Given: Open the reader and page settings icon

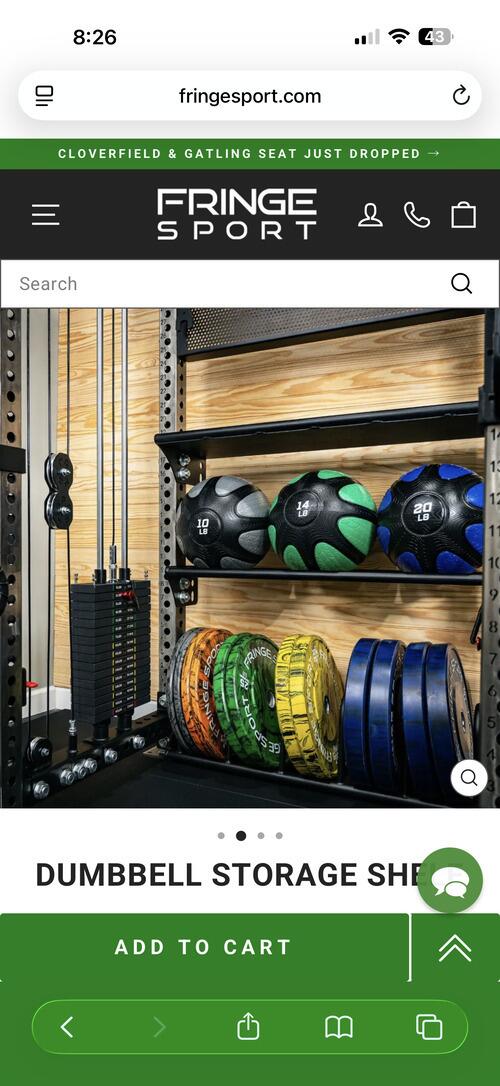Looking at the screenshot, I should coord(44,96).
